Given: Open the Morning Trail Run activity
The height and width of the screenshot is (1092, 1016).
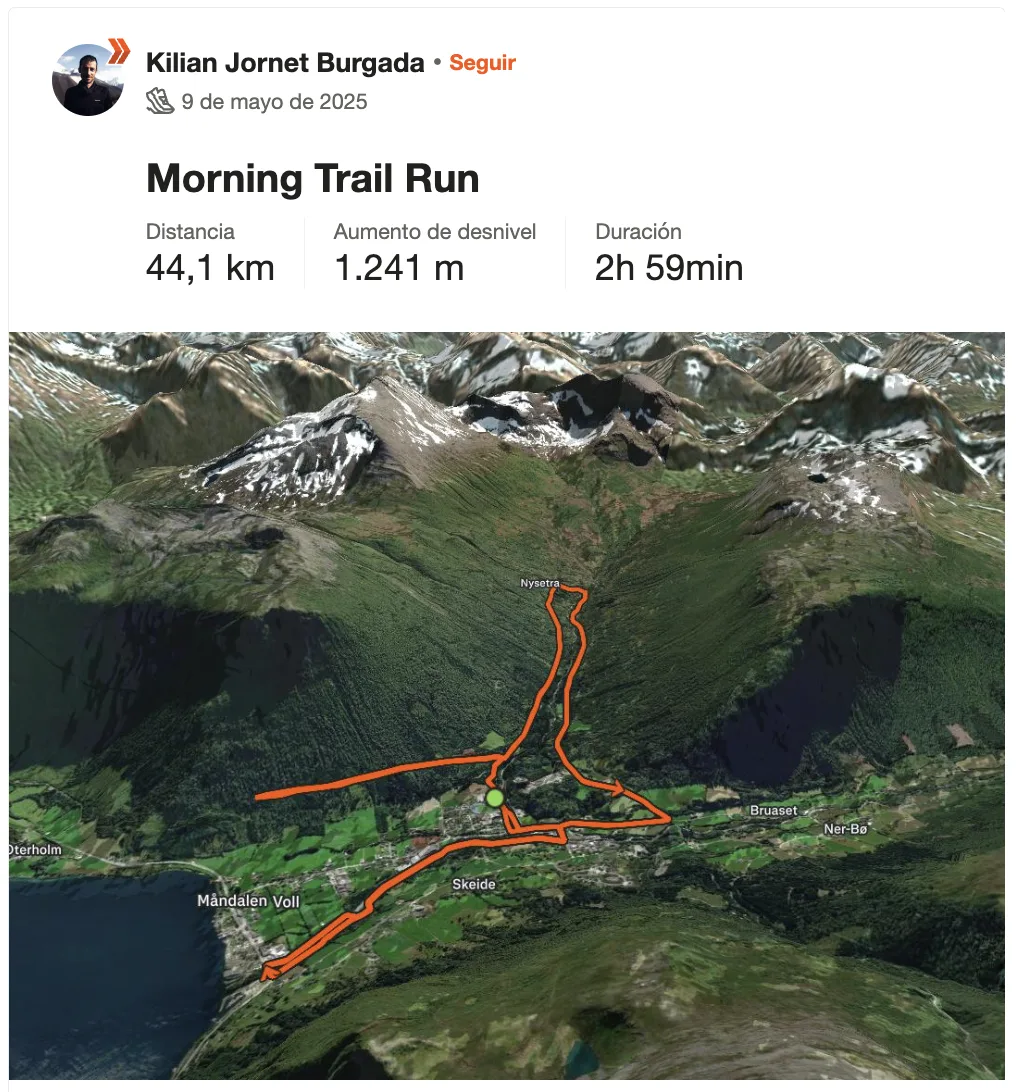Looking at the screenshot, I should (312, 179).
